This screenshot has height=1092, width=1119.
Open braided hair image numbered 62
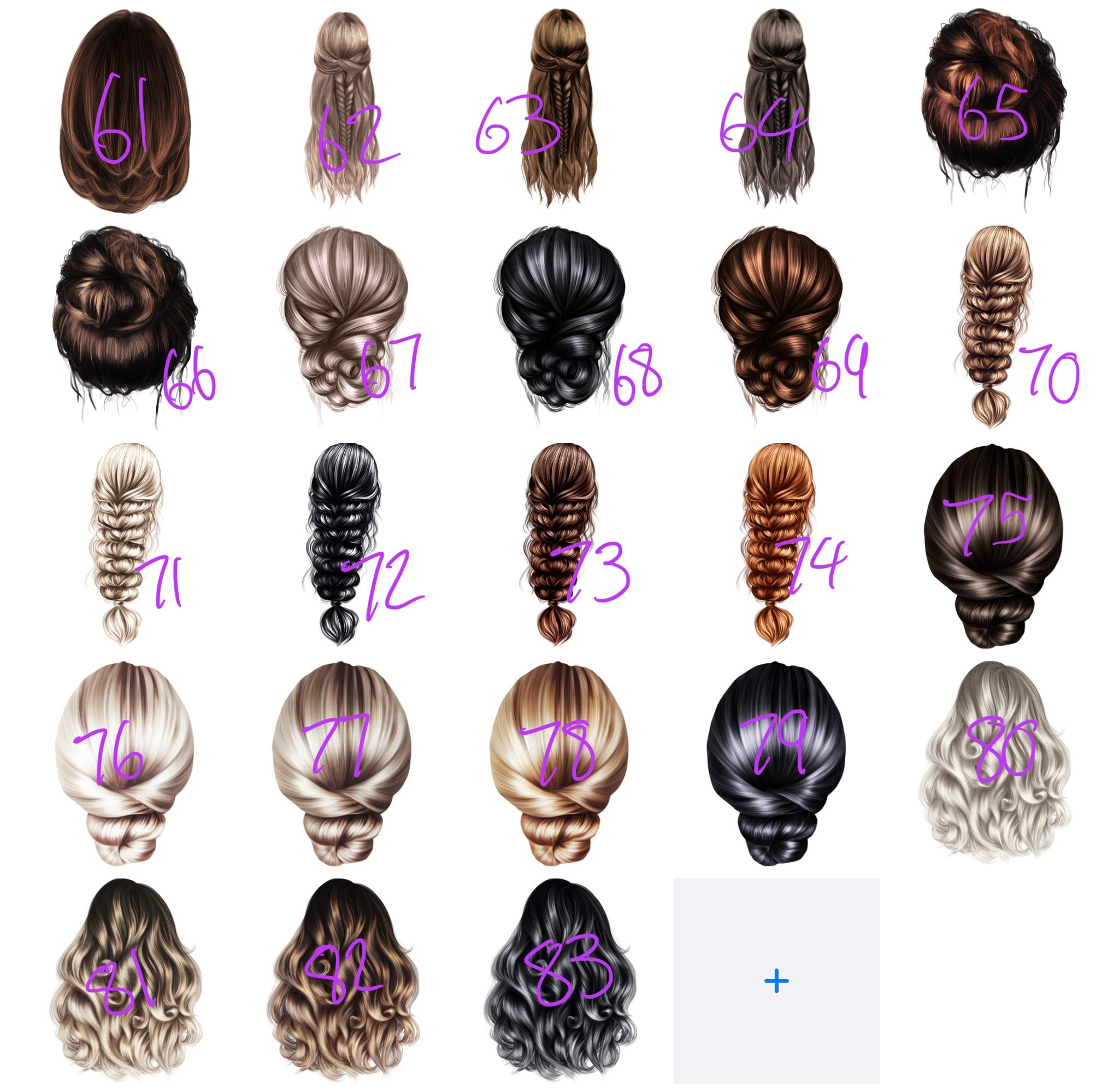pos(343,109)
